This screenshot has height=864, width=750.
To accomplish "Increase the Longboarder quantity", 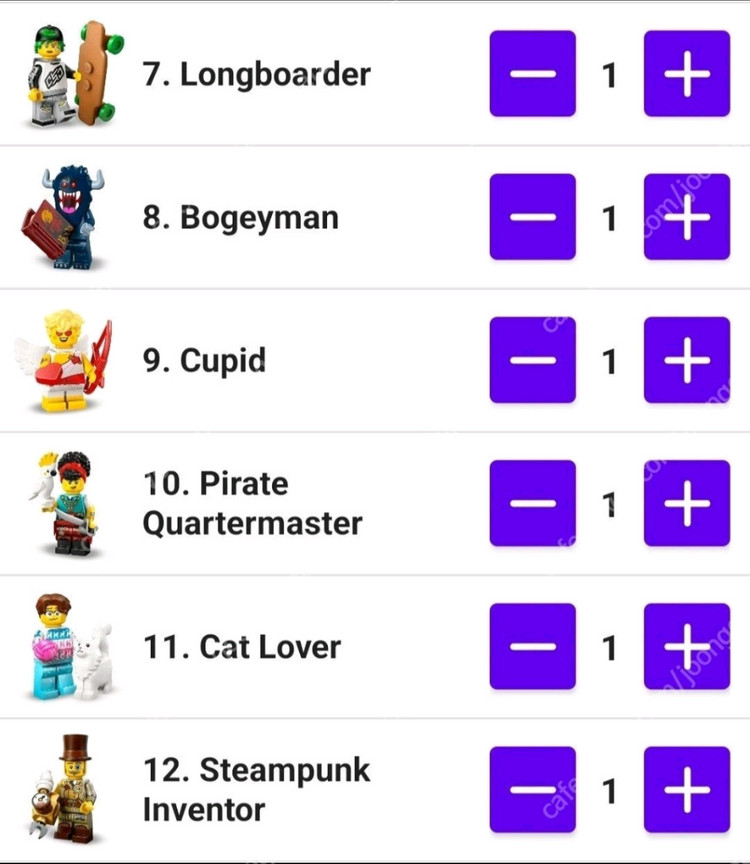I will [x=686, y=74].
